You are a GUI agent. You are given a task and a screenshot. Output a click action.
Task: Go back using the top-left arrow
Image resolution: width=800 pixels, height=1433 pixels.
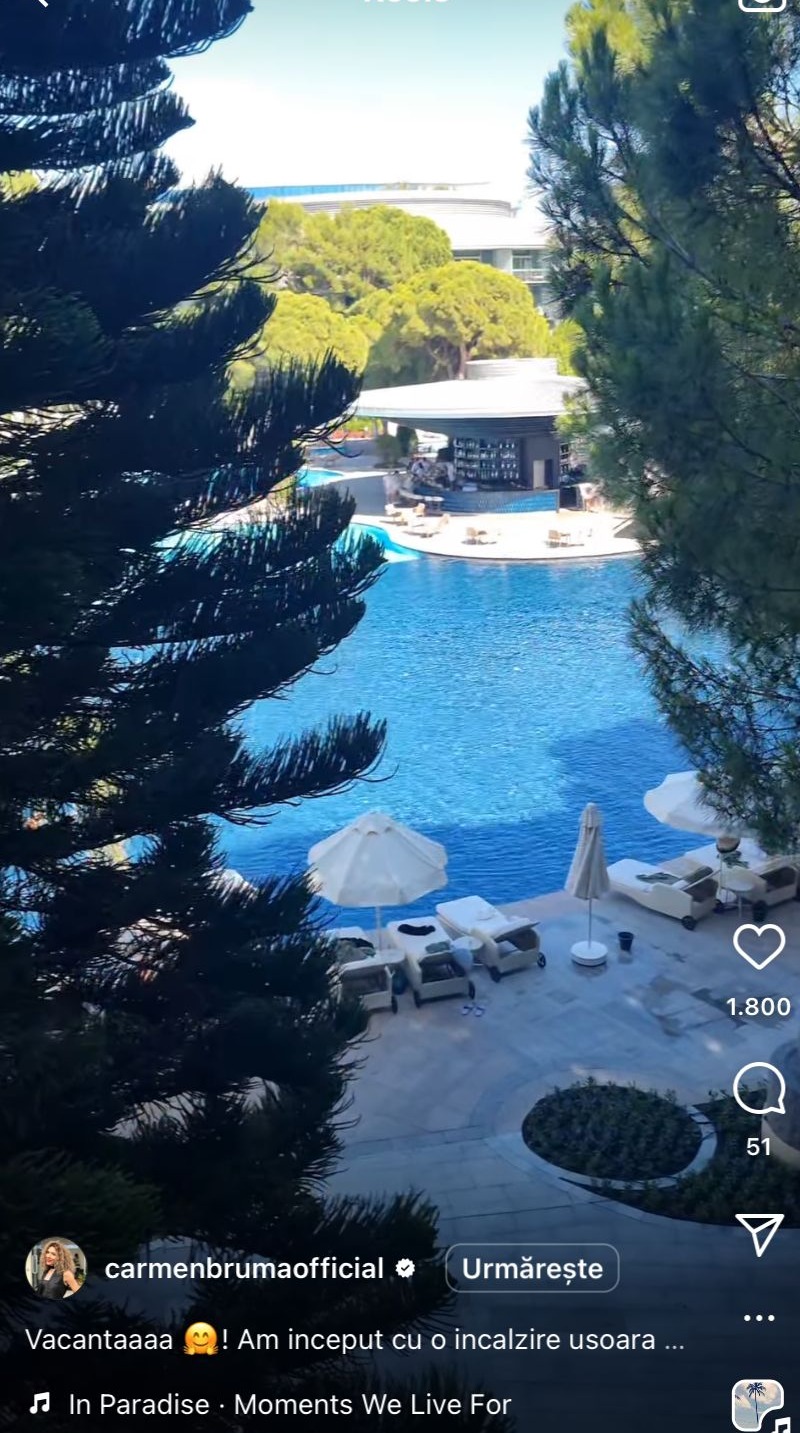pos(40,3)
